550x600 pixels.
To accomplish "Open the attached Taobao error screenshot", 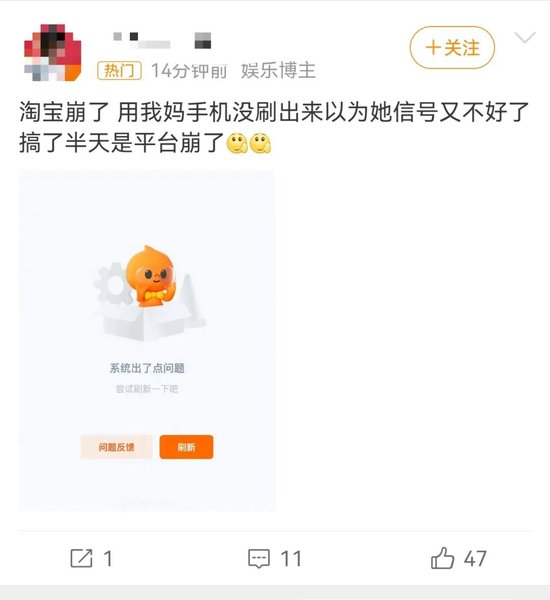I will tap(147, 341).
